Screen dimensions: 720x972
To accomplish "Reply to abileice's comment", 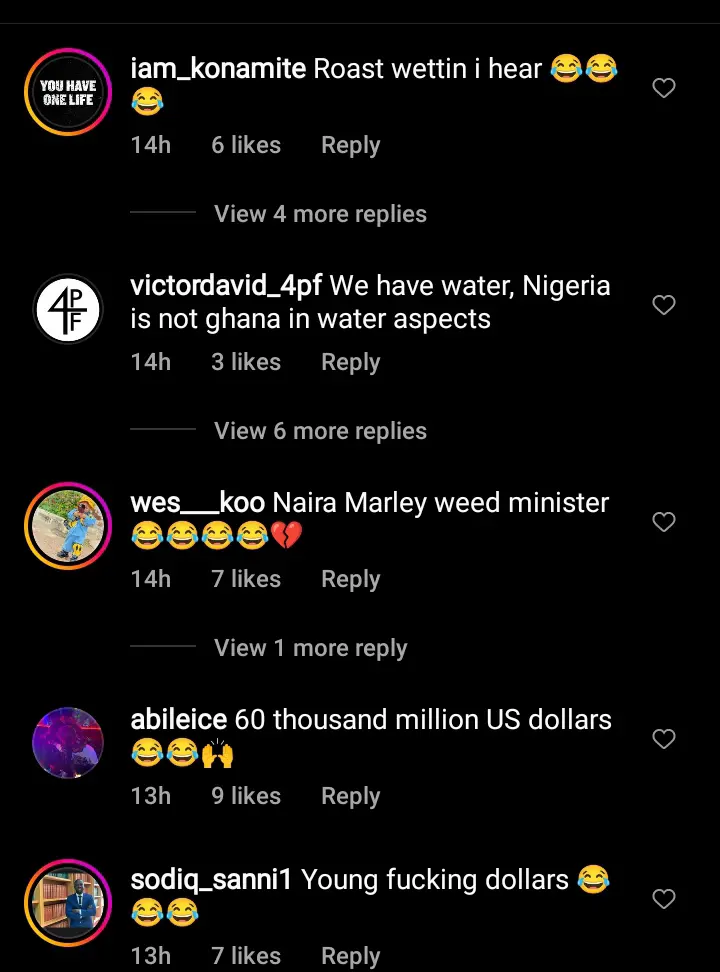I will pos(350,797).
